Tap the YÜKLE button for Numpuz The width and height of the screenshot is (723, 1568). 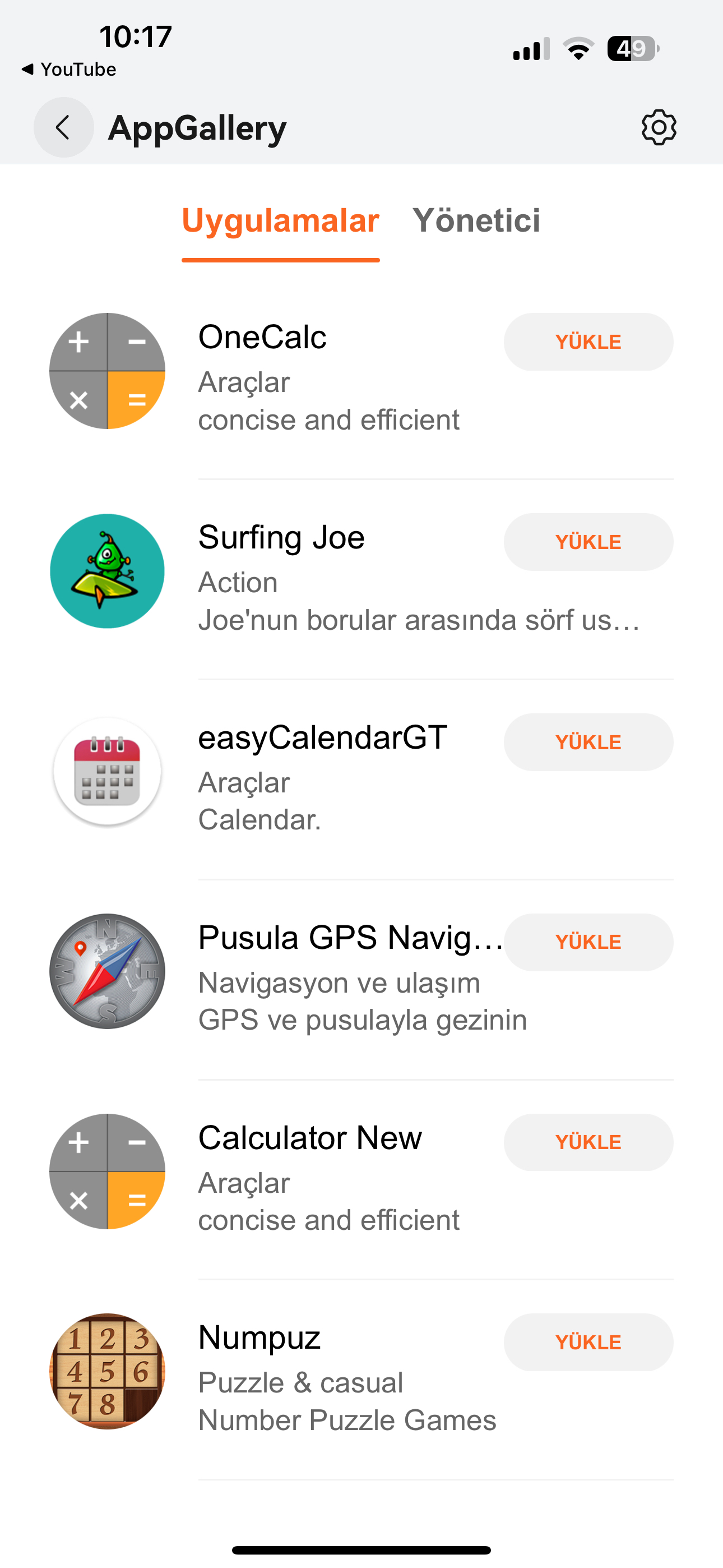pyautogui.click(x=588, y=1342)
